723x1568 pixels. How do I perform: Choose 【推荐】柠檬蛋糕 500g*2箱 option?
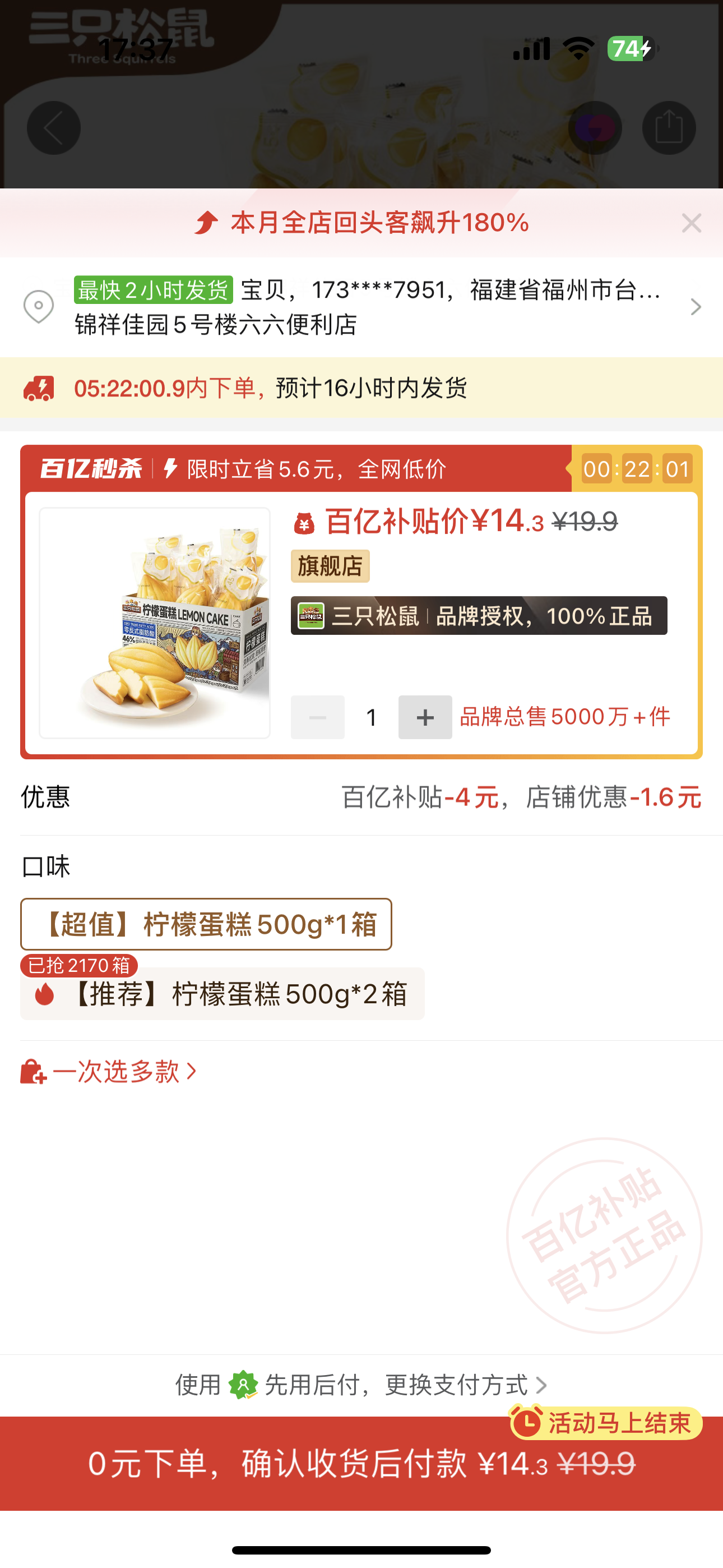pyautogui.click(x=222, y=994)
